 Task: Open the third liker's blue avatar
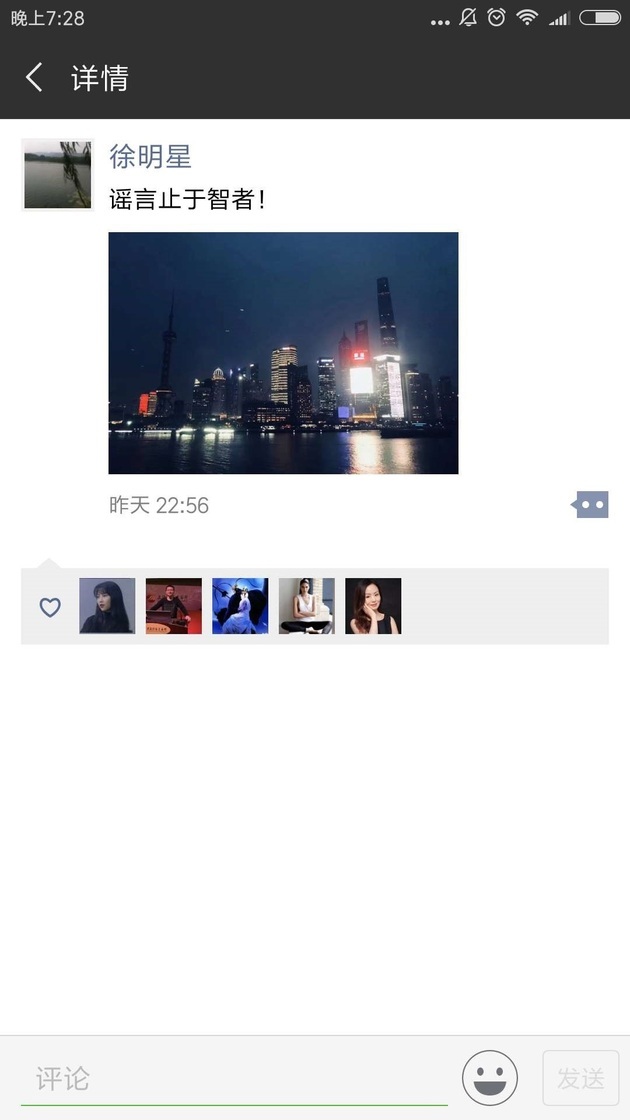tap(240, 606)
